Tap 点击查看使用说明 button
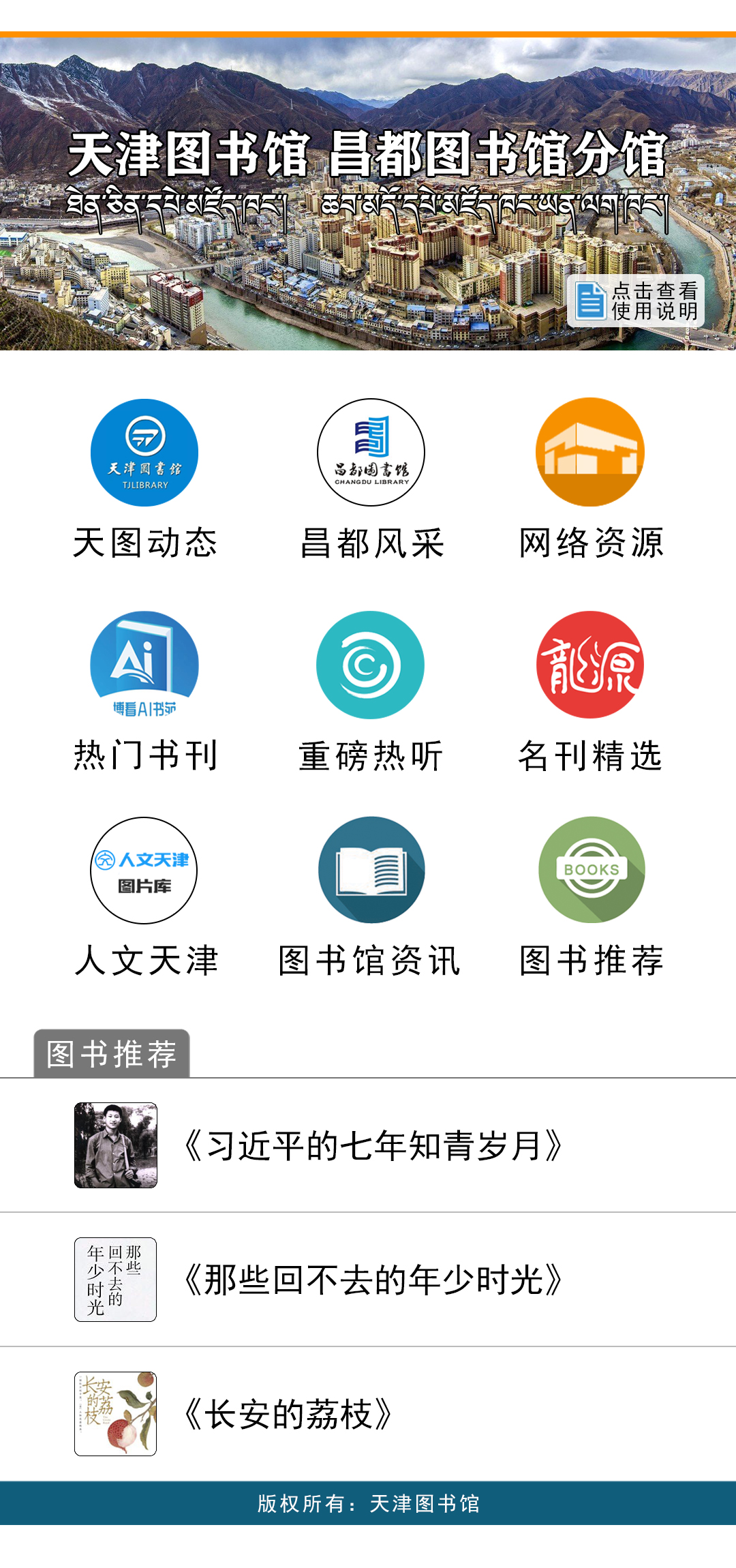The height and width of the screenshot is (1568, 736). coord(636,301)
